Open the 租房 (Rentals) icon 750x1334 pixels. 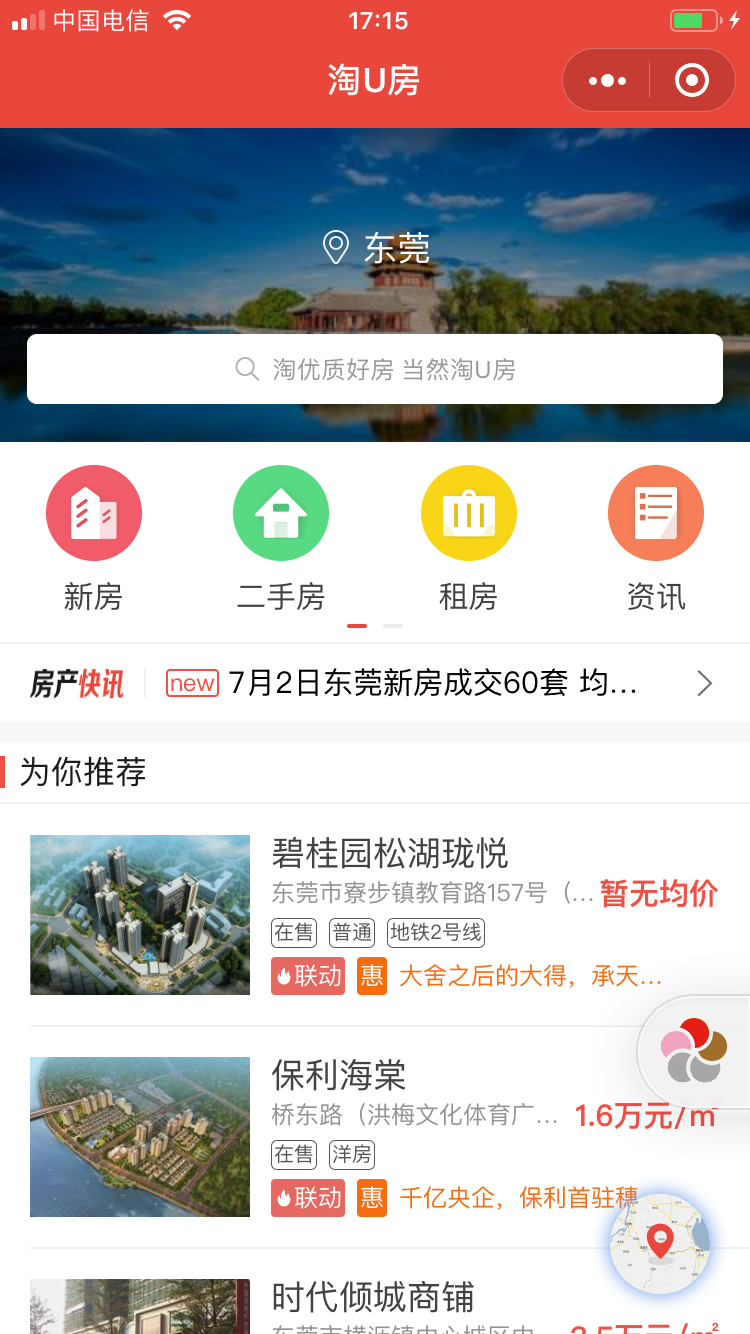click(468, 512)
